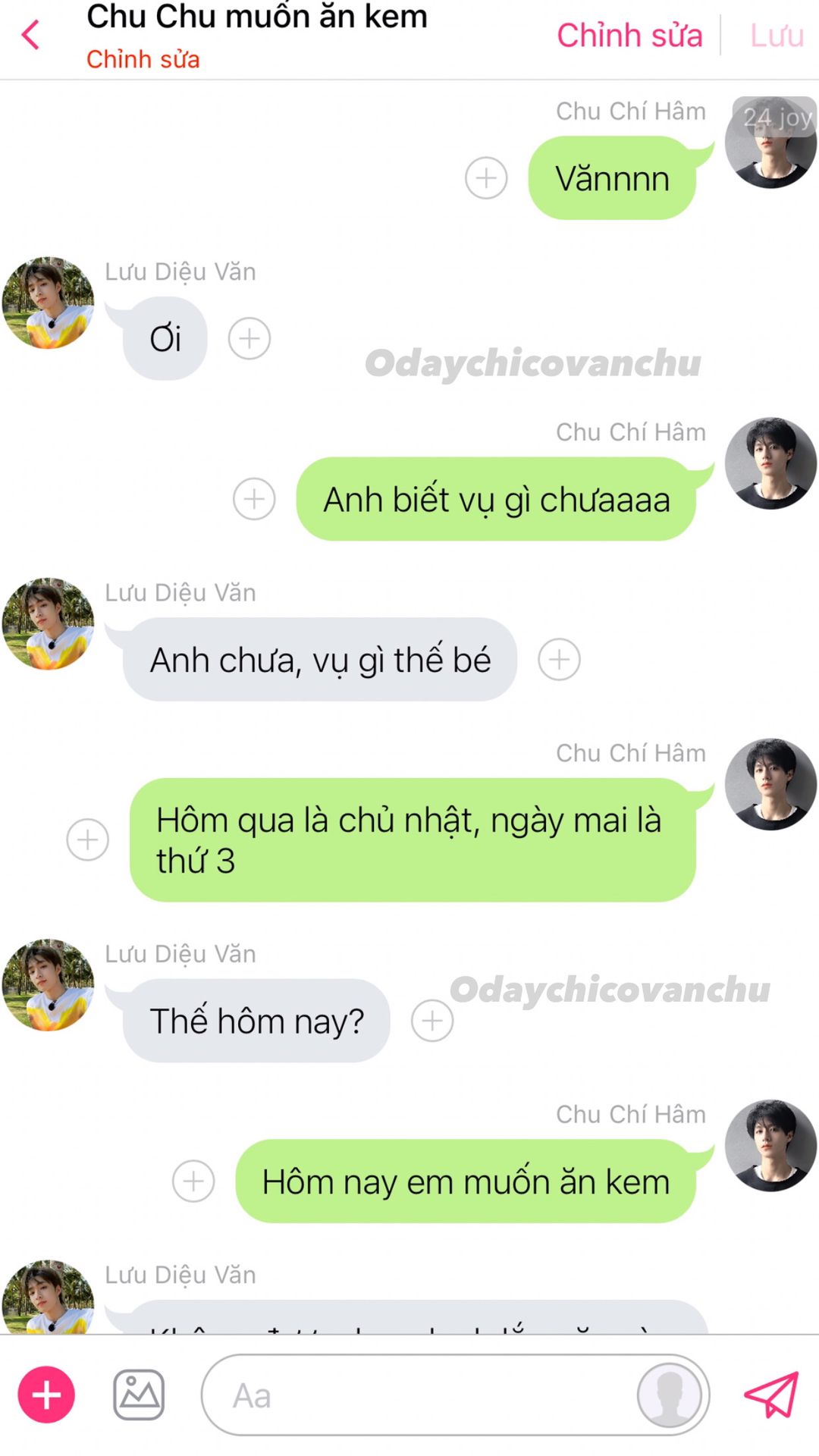Tap the red Chỉnh sửa under the title
This screenshot has width=819, height=1456.
(x=143, y=59)
